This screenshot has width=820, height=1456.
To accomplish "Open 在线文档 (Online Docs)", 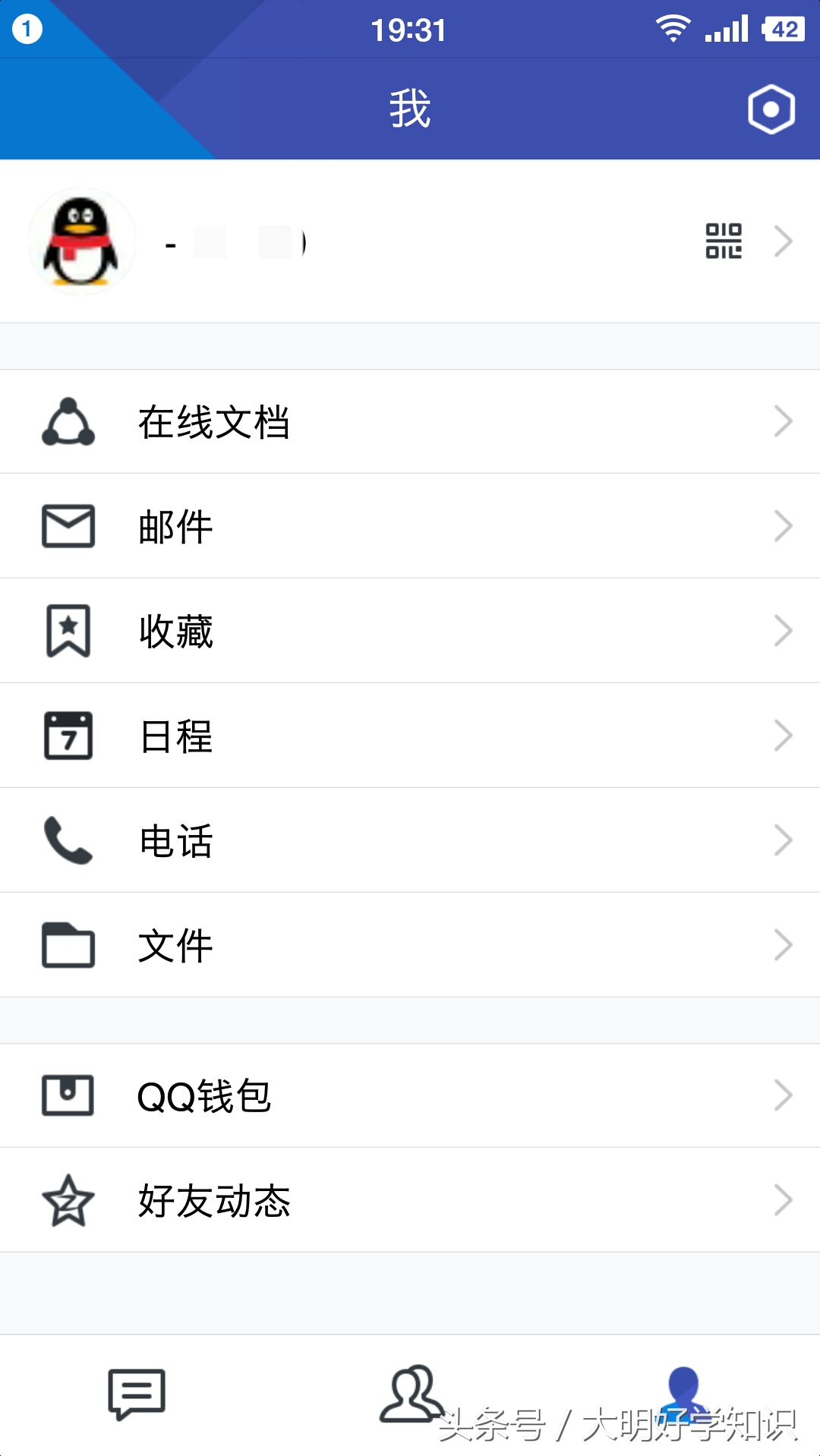I will coord(215,422).
